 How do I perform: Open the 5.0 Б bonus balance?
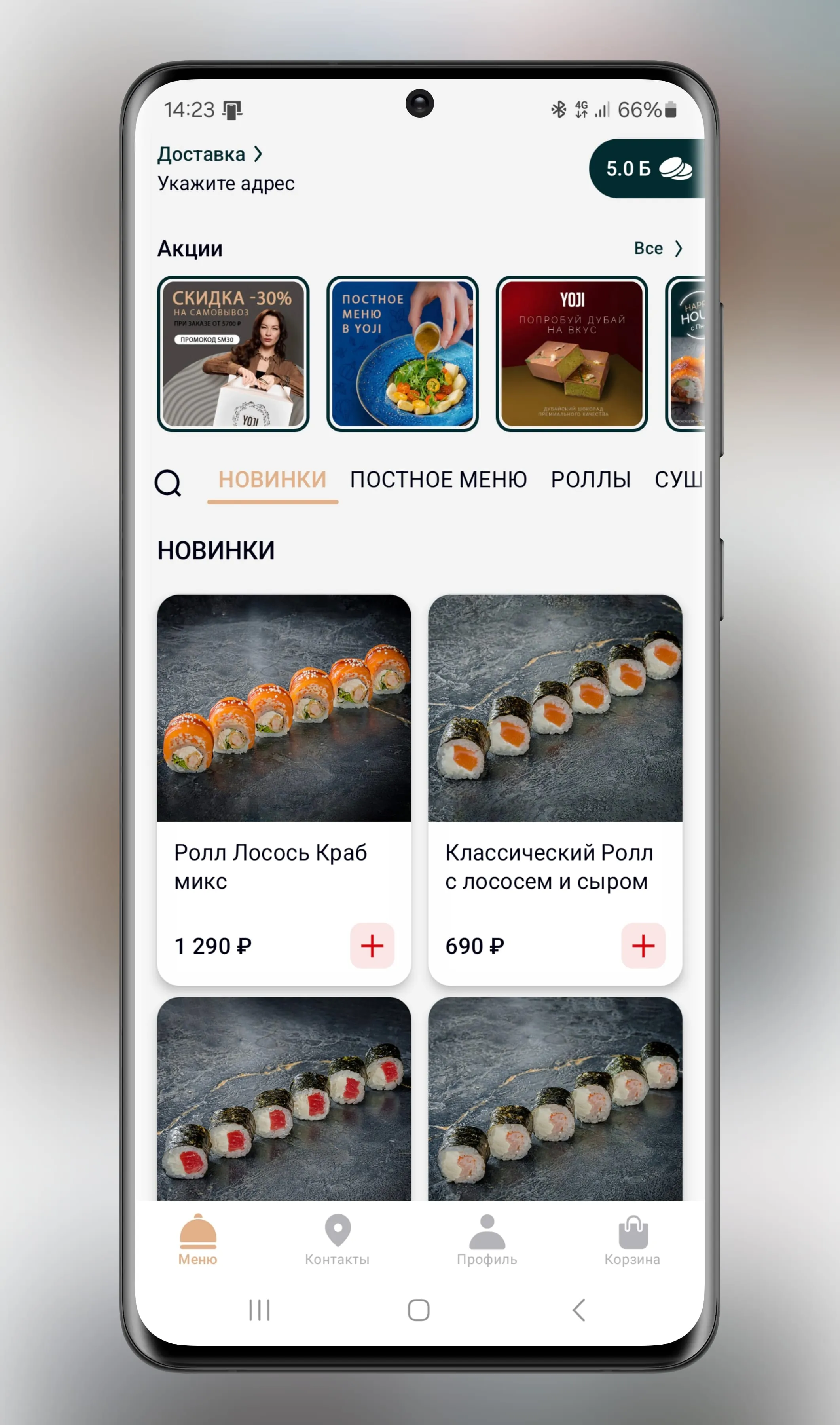click(x=646, y=169)
